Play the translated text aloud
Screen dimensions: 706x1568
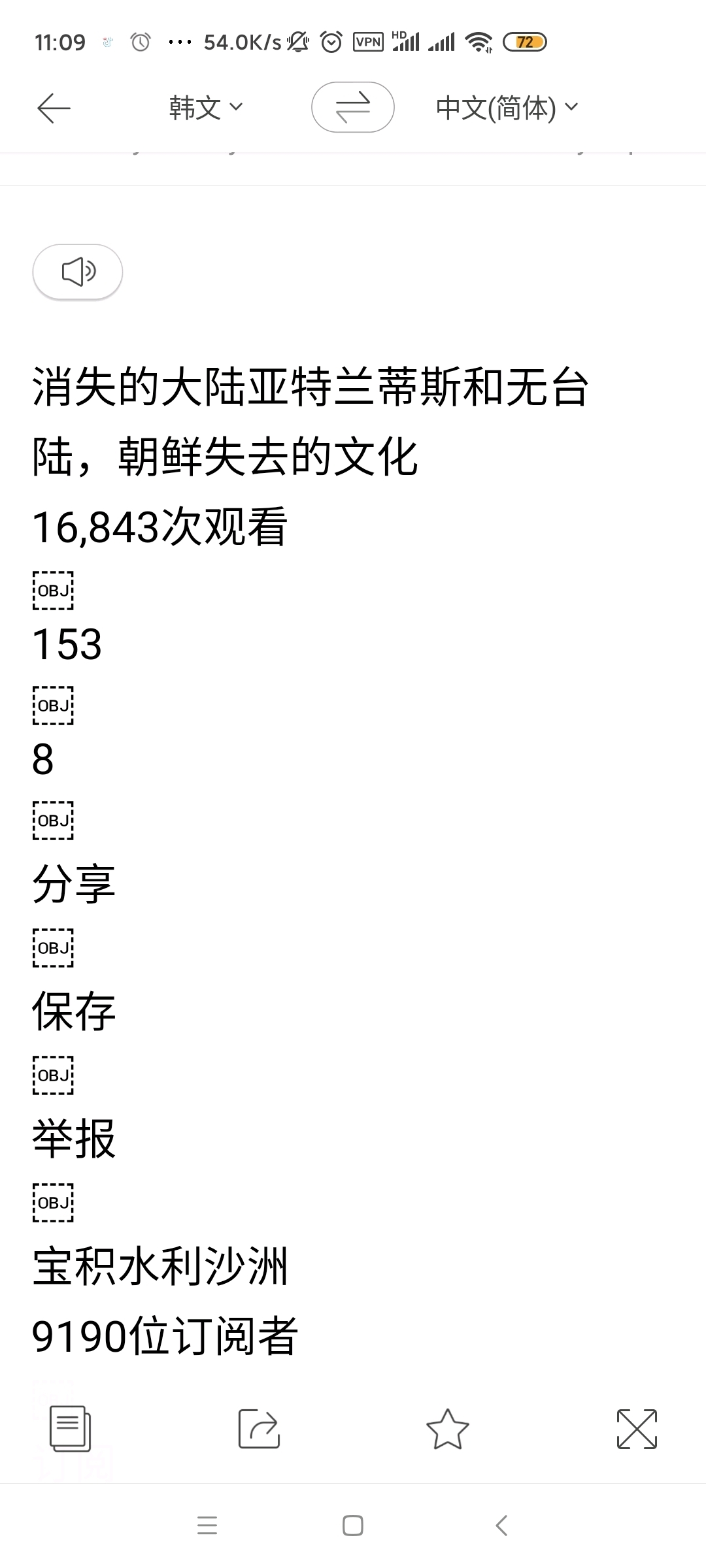tap(78, 271)
